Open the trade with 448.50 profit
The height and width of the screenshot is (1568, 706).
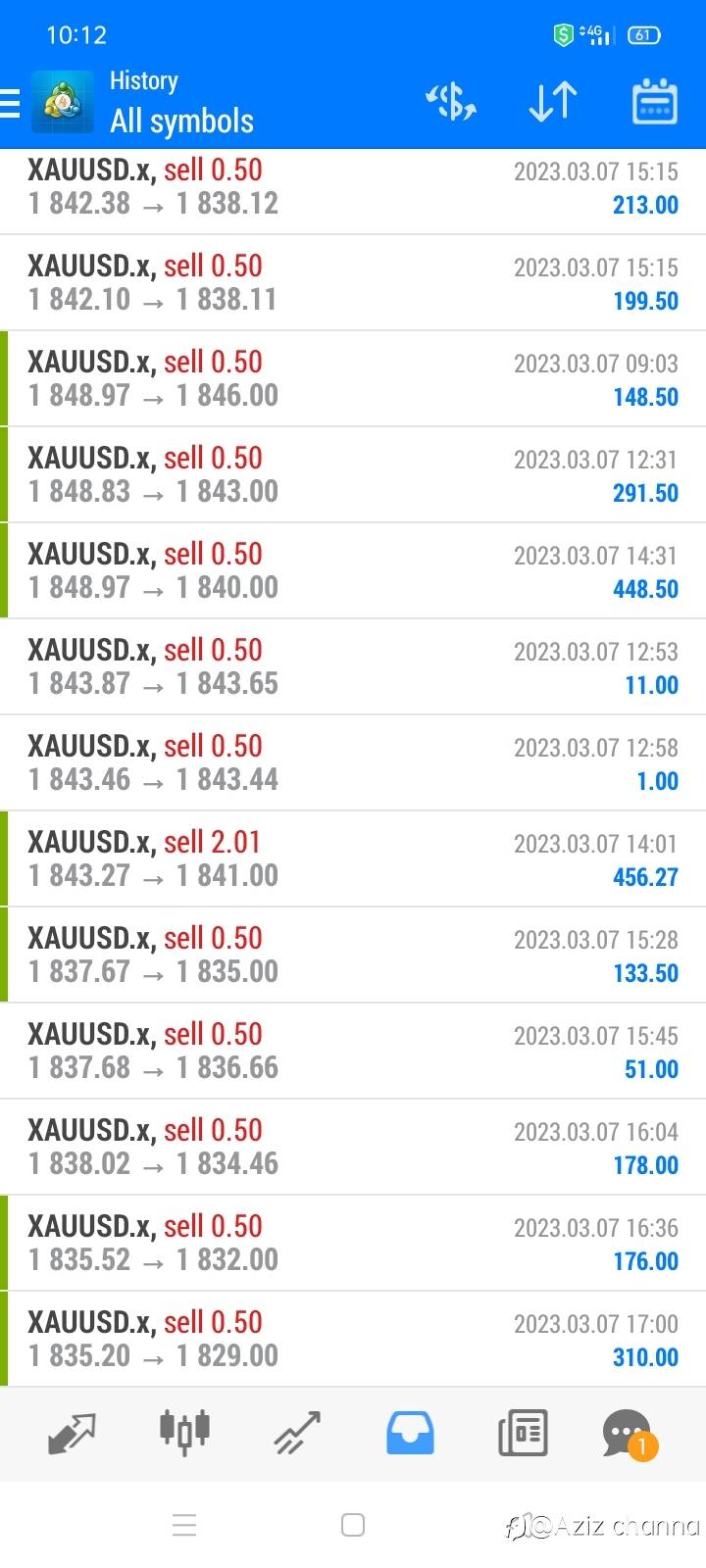pyautogui.click(x=353, y=570)
